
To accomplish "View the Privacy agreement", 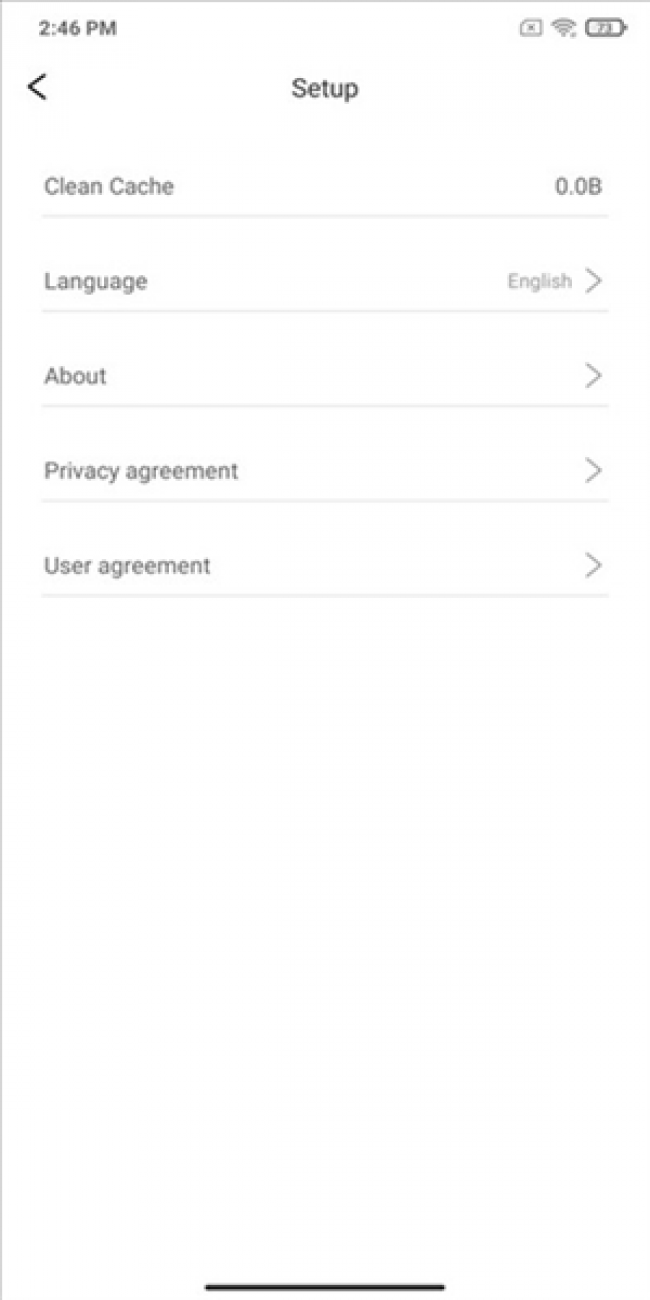I will (325, 471).
